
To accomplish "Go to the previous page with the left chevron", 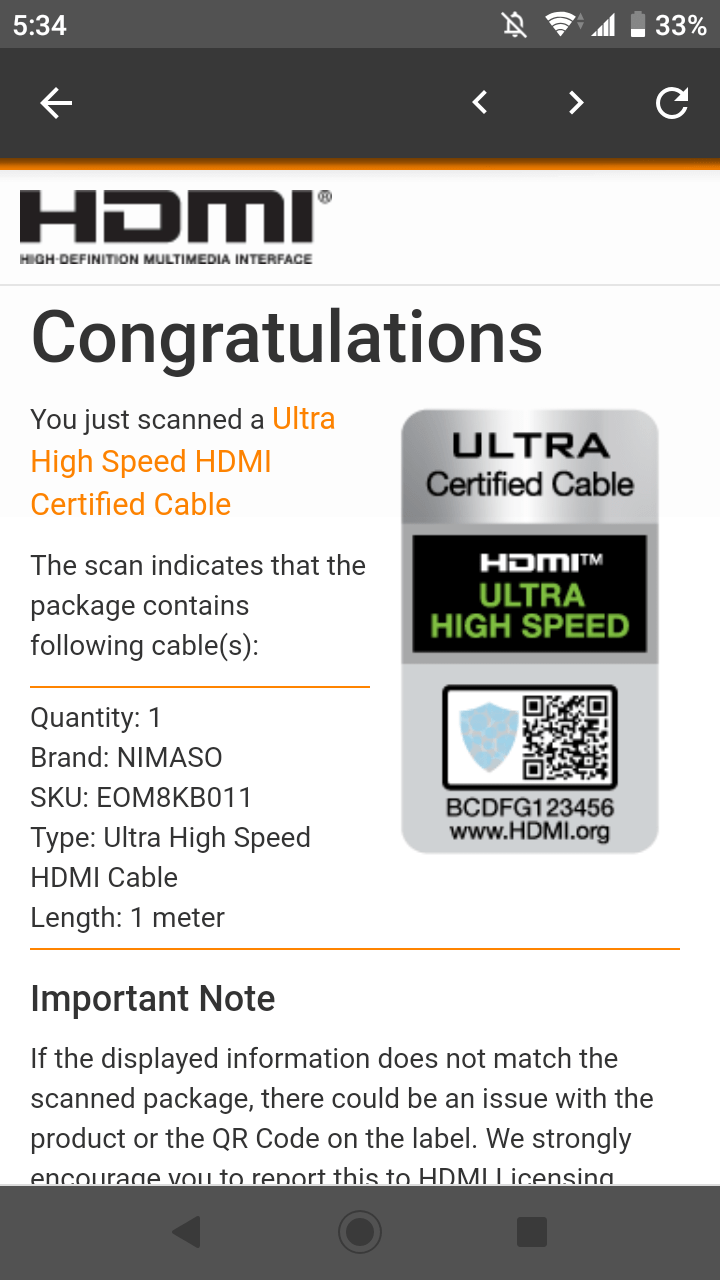I will pyautogui.click(x=480, y=102).
